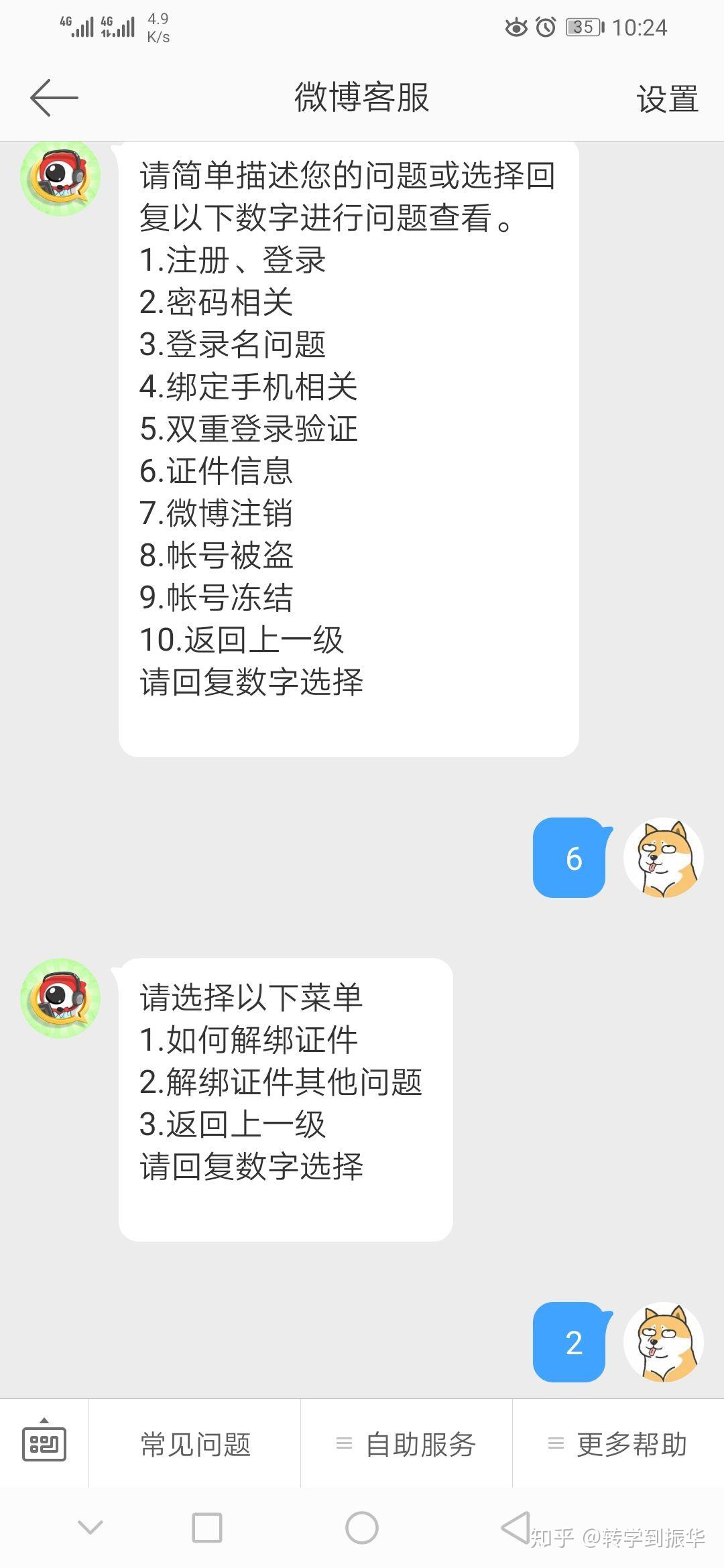This screenshot has height=1568, width=724.
Task: Tap the alarm clock icon in status bar
Action: pyautogui.click(x=544, y=27)
